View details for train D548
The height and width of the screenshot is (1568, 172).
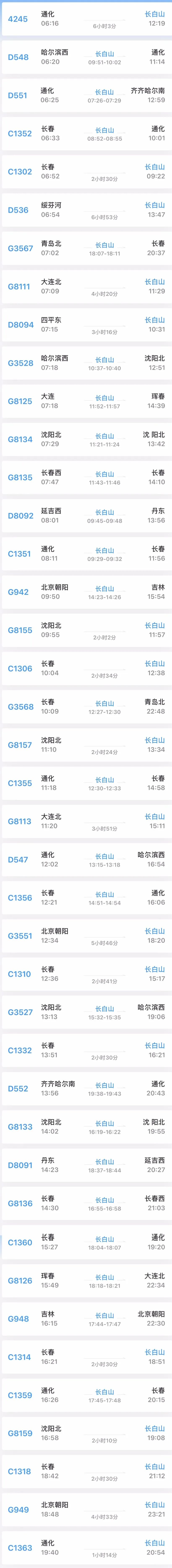[x=86, y=57]
